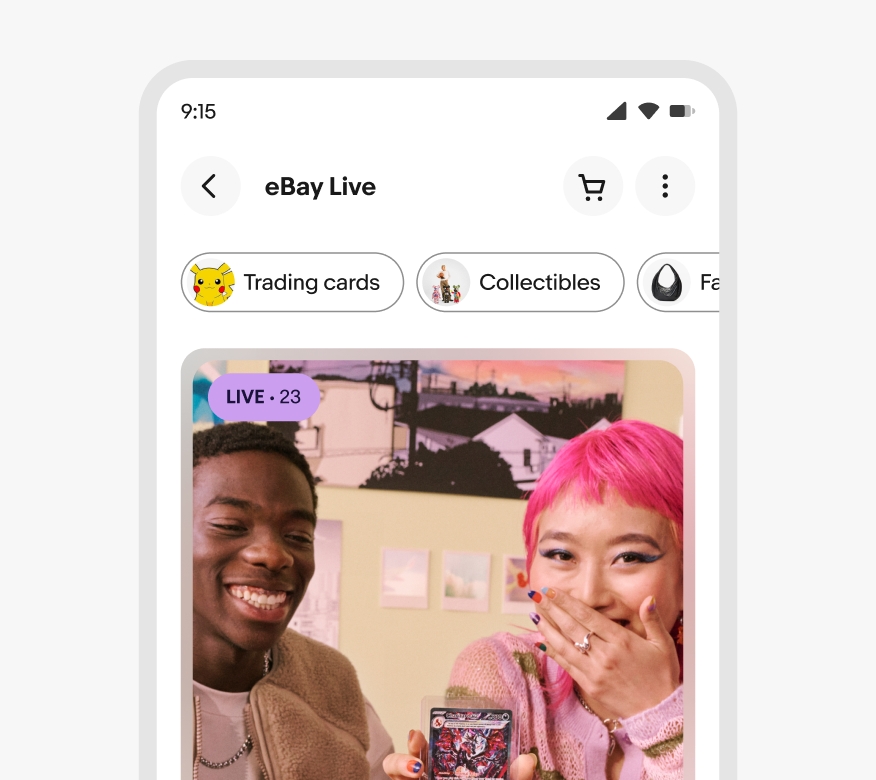
Task: Open the overflow menu
Action: click(665, 186)
